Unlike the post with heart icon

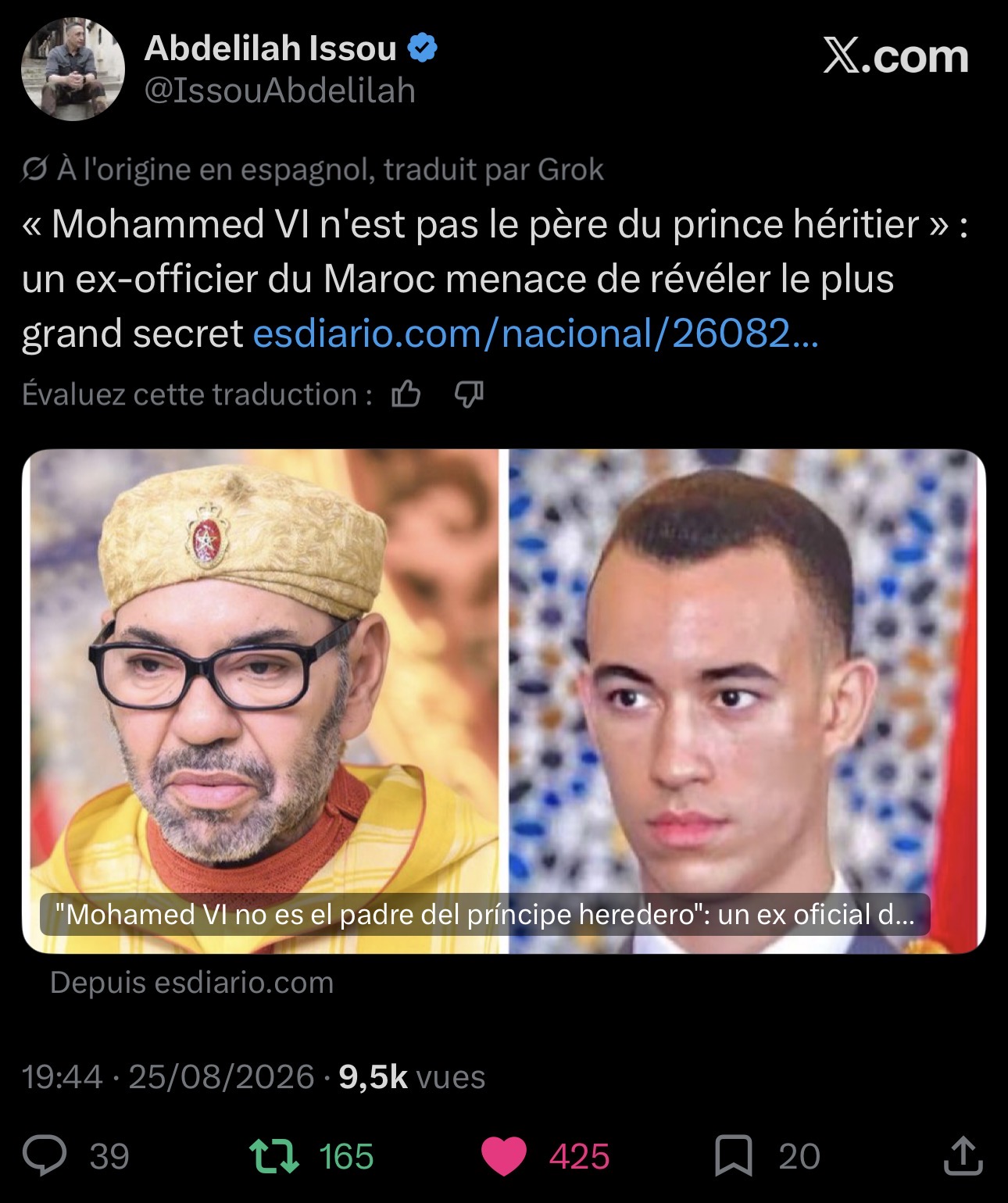click(504, 1156)
